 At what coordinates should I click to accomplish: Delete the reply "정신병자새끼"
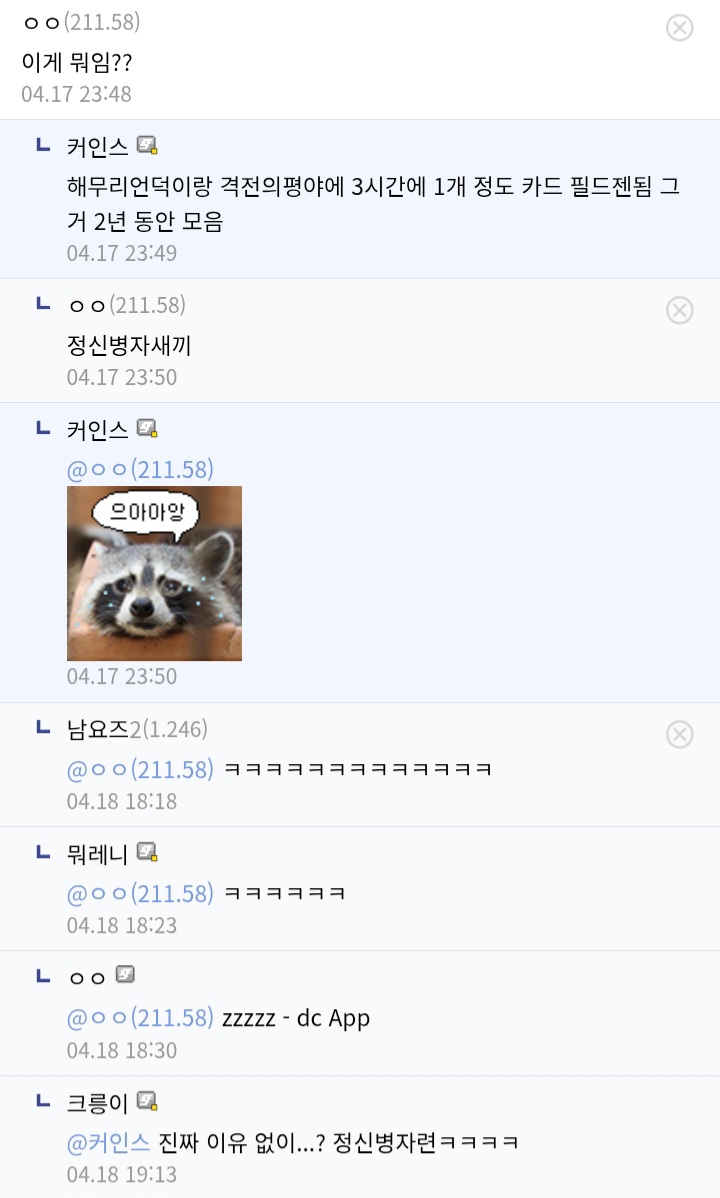[679, 310]
